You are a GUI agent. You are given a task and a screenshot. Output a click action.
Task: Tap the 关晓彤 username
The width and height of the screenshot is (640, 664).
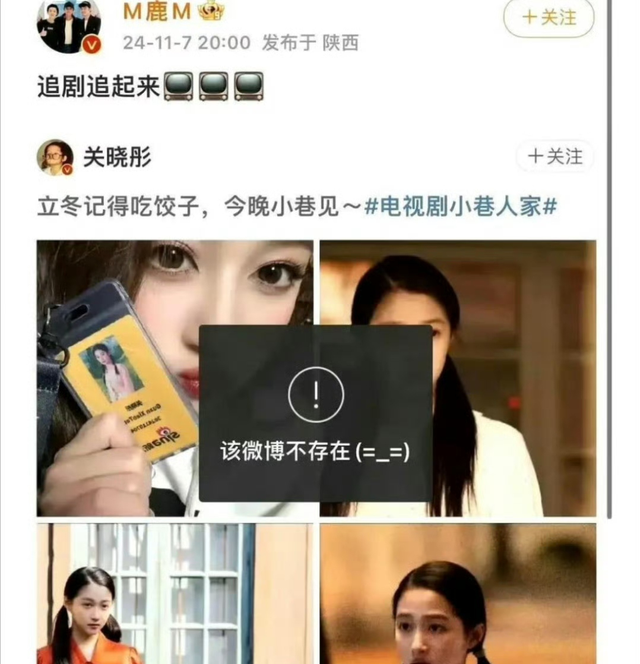pos(119,156)
